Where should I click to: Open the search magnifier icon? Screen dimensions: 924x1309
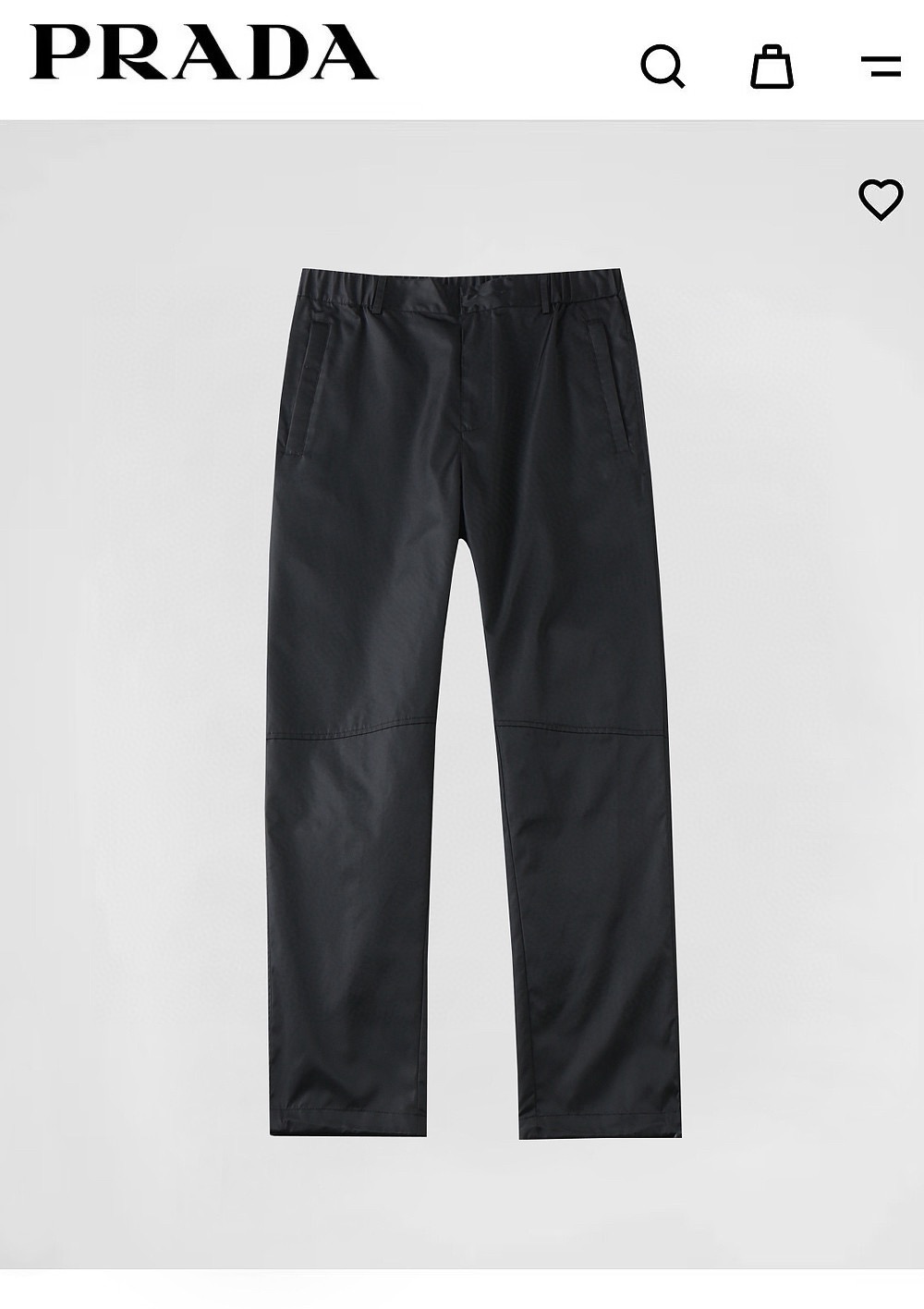663,67
